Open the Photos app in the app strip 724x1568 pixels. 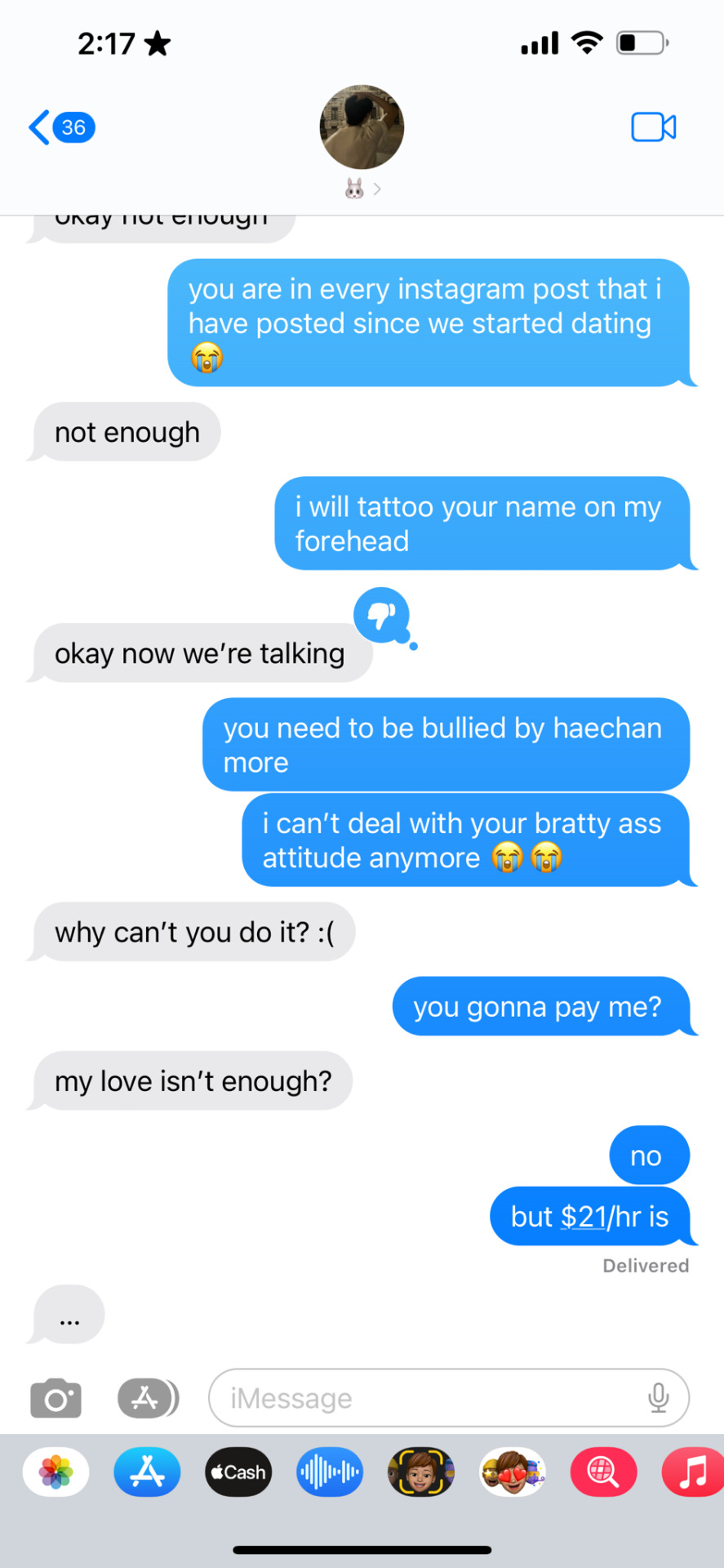(x=56, y=1472)
